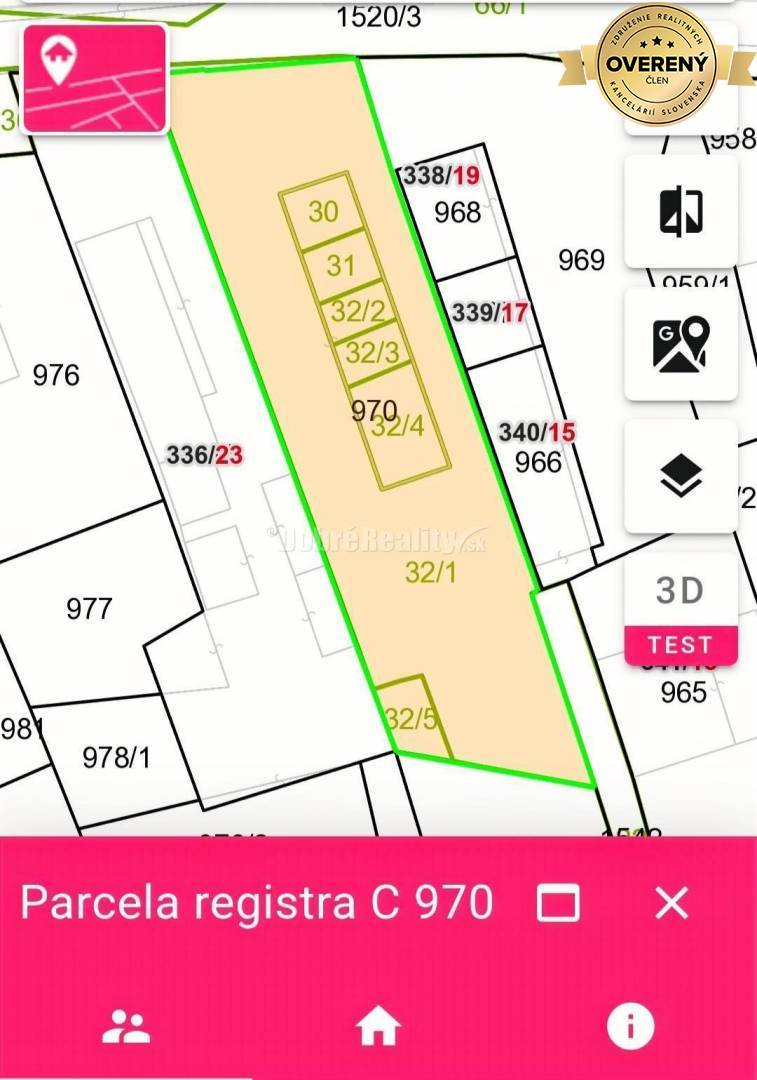
Task: Select parcel 978/1 on the map
Action: click(x=114, y=757)
